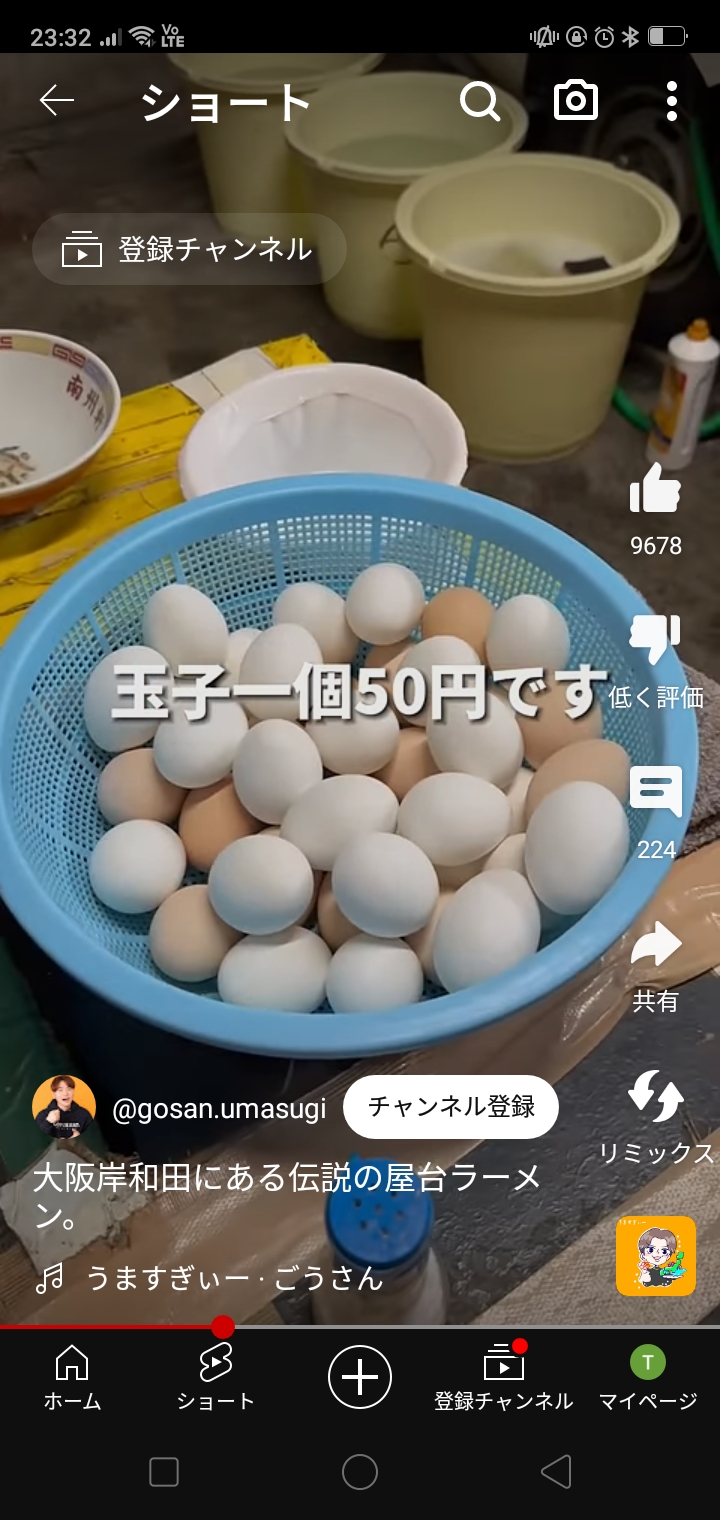Select the ショート tab in bottom navigation

(215, 1376)
